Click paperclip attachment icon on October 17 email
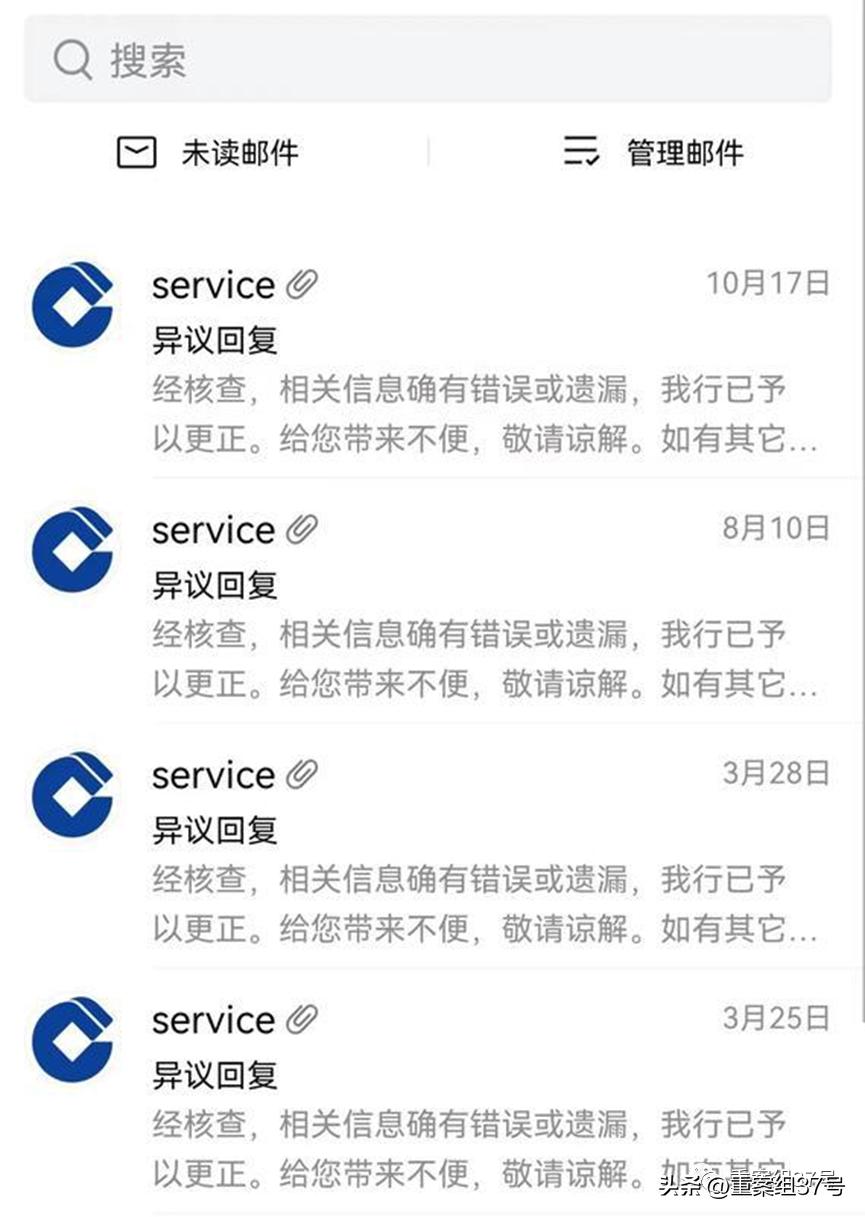This screenshot has height=1217, width=865. pos(299,284)
